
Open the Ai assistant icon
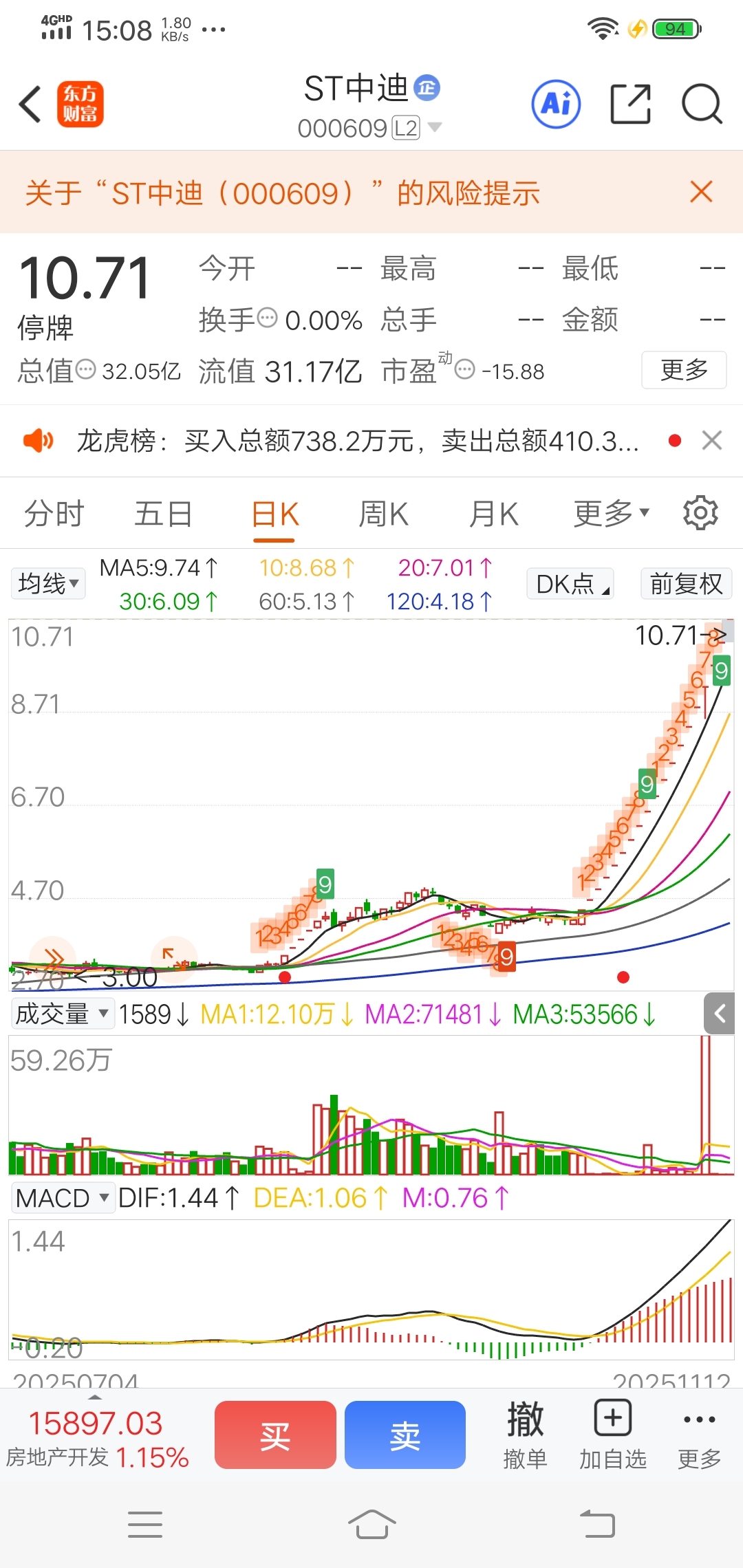(556, 105)
